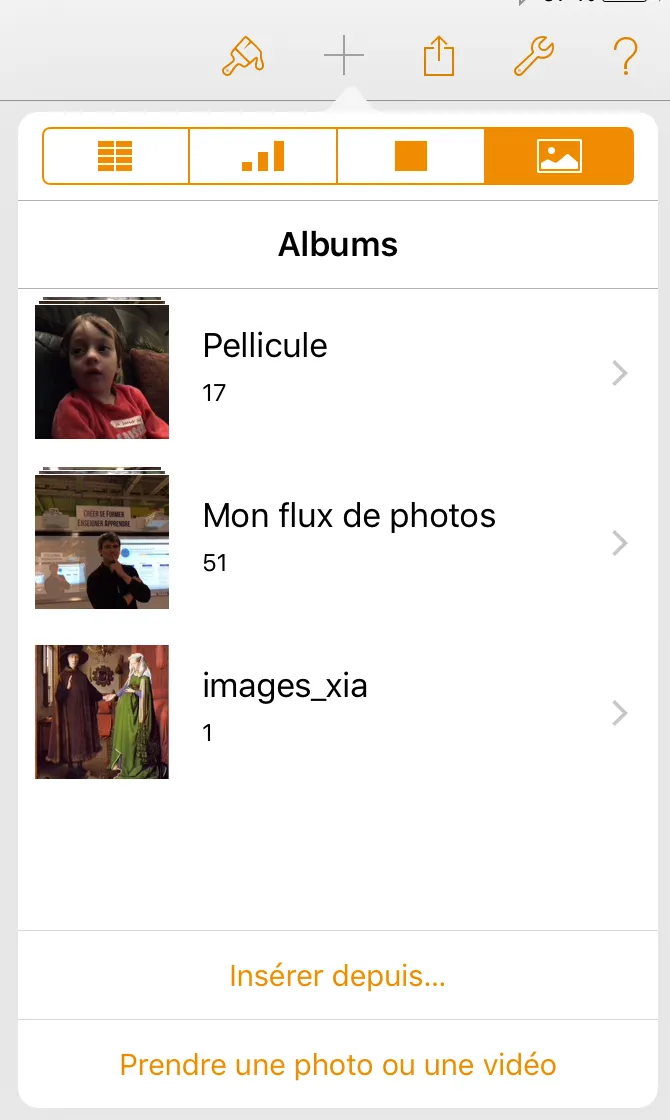Tap Insérer depuis… option
This screenshot has width=670, height=1120.
[338, 975]
